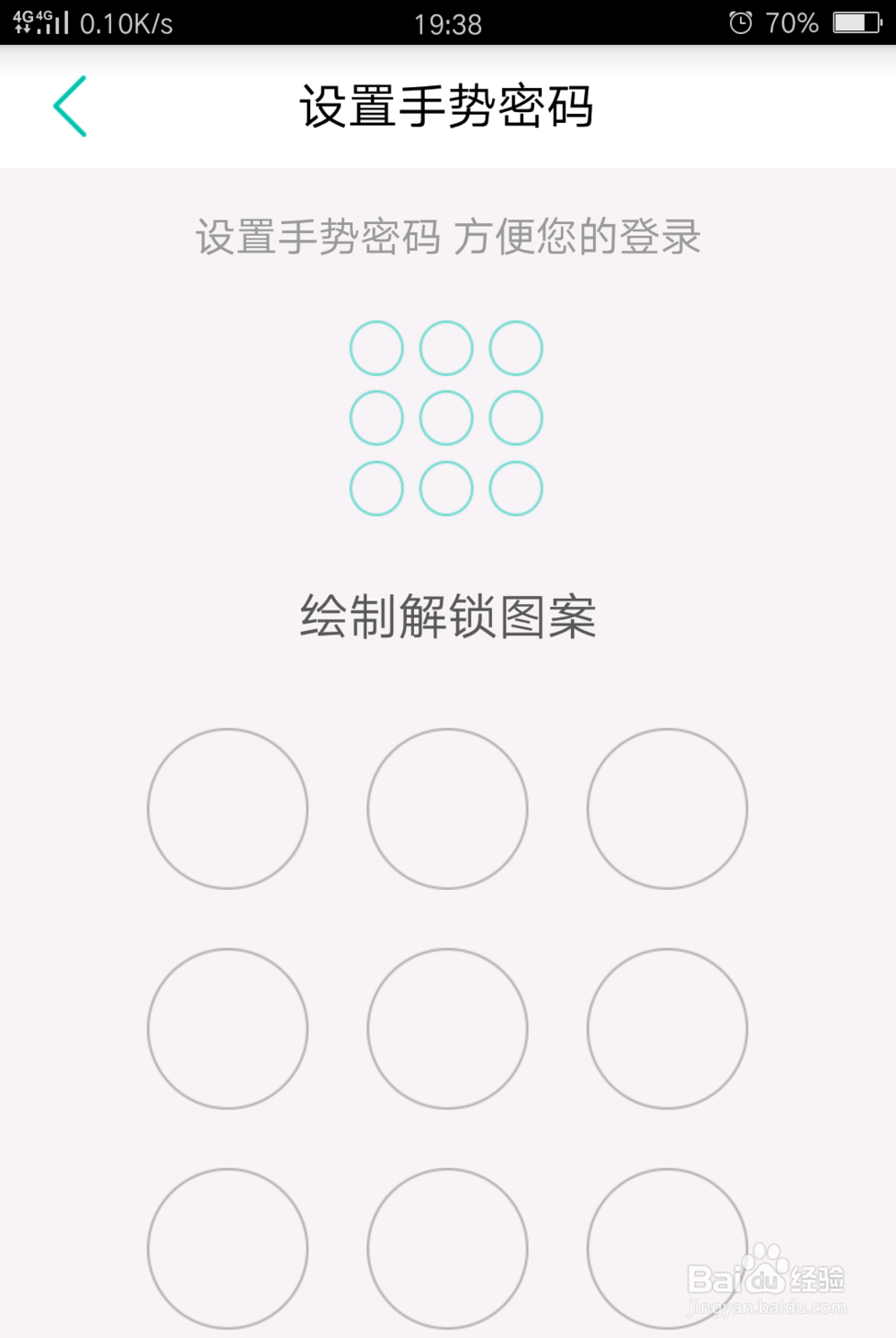The height and width of the screenshot is (1338, 896).
Task: Select the top-right circle of the unlock pattern
Action: click(x=667, y=807)
